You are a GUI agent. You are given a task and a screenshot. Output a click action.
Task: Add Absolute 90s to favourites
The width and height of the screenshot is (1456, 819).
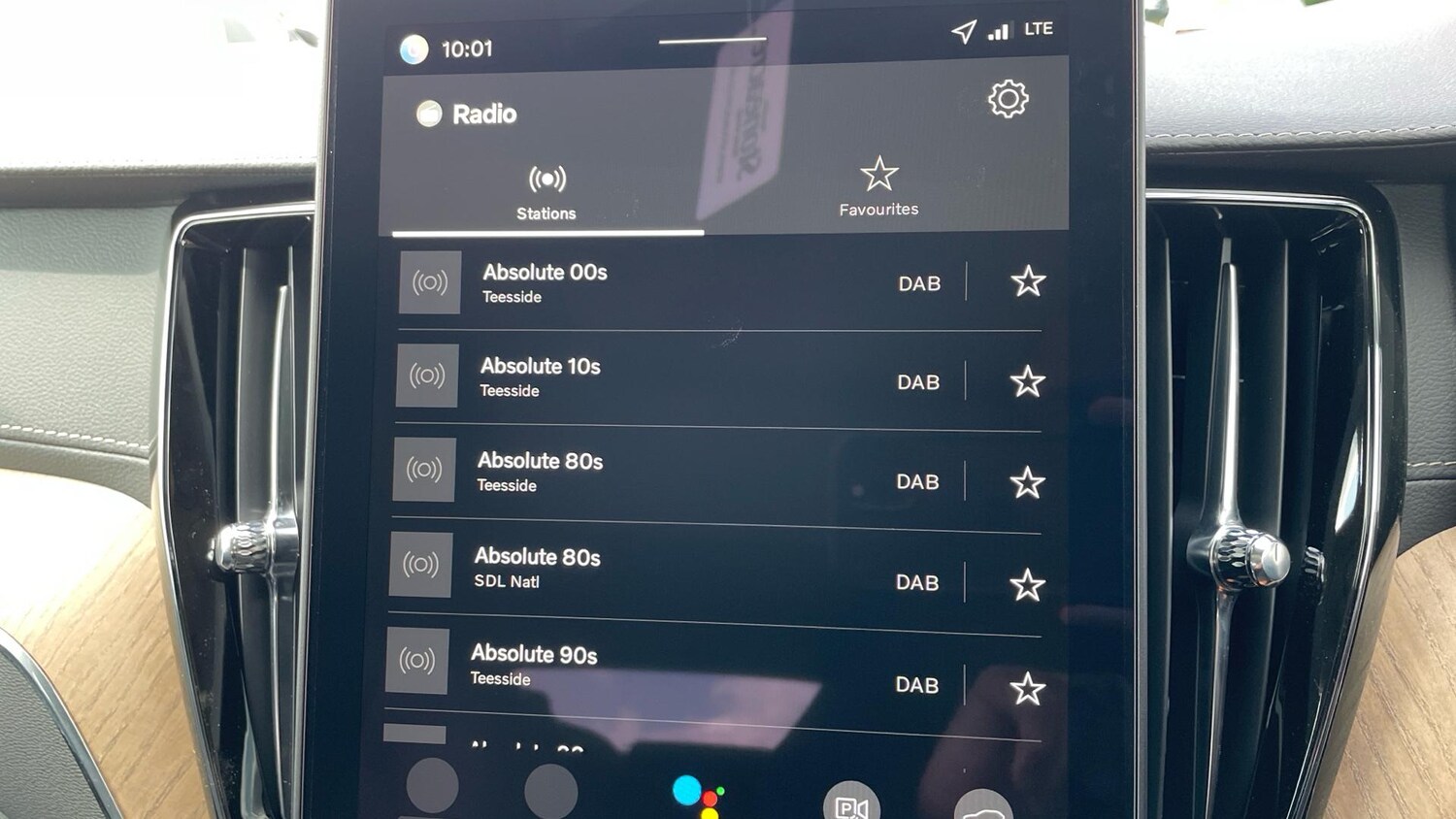point(1027,689)
